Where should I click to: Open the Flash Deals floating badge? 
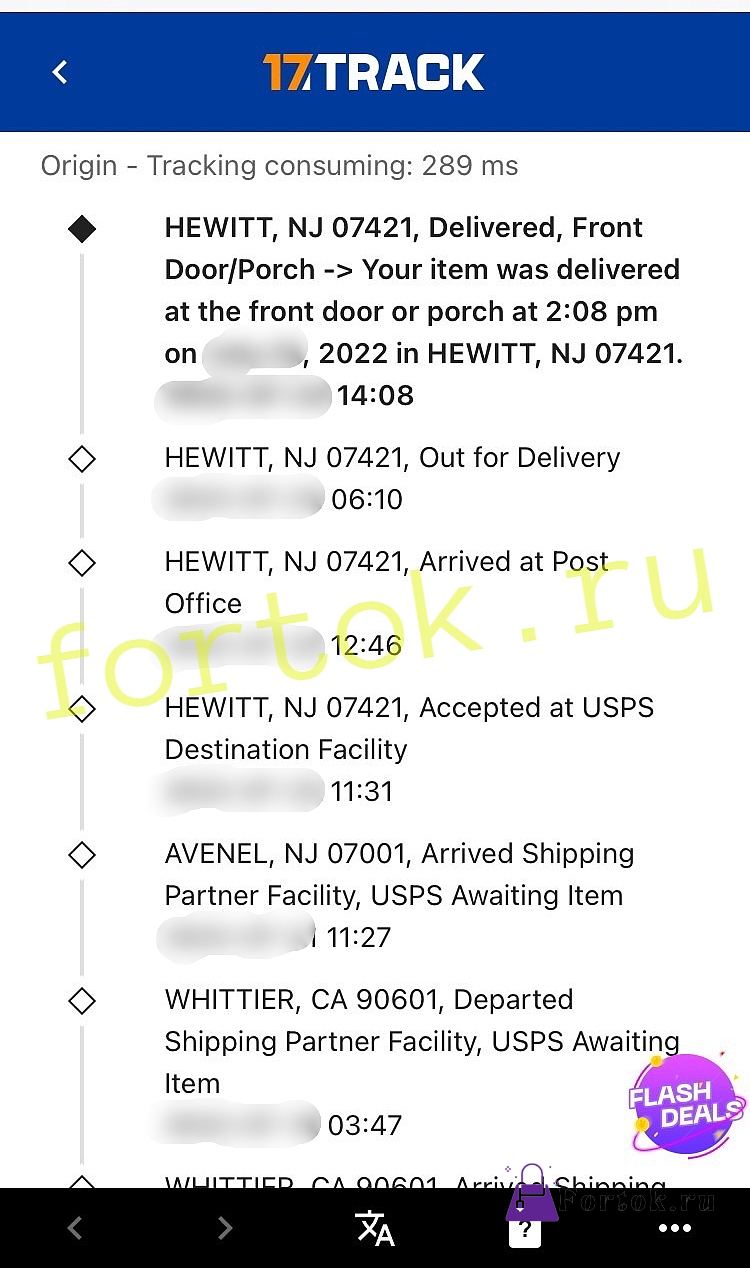click(x=685, y=1105)
